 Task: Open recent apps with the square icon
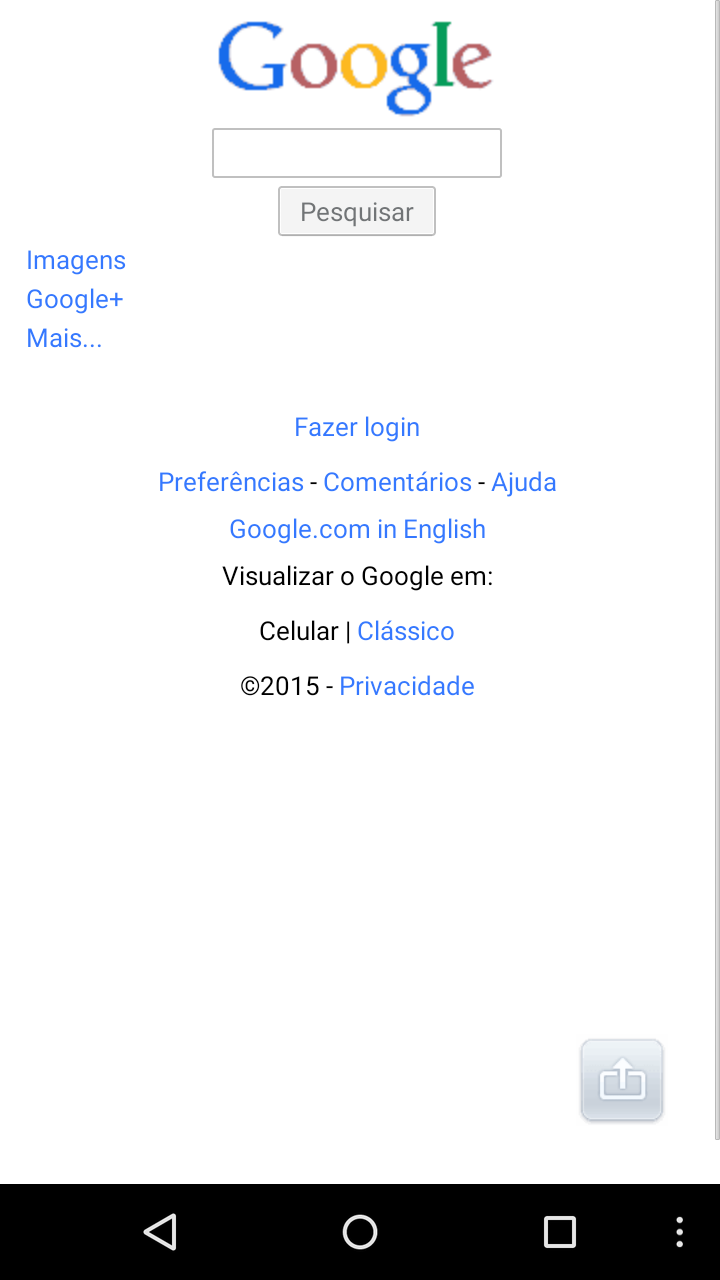pos(560,1232)
